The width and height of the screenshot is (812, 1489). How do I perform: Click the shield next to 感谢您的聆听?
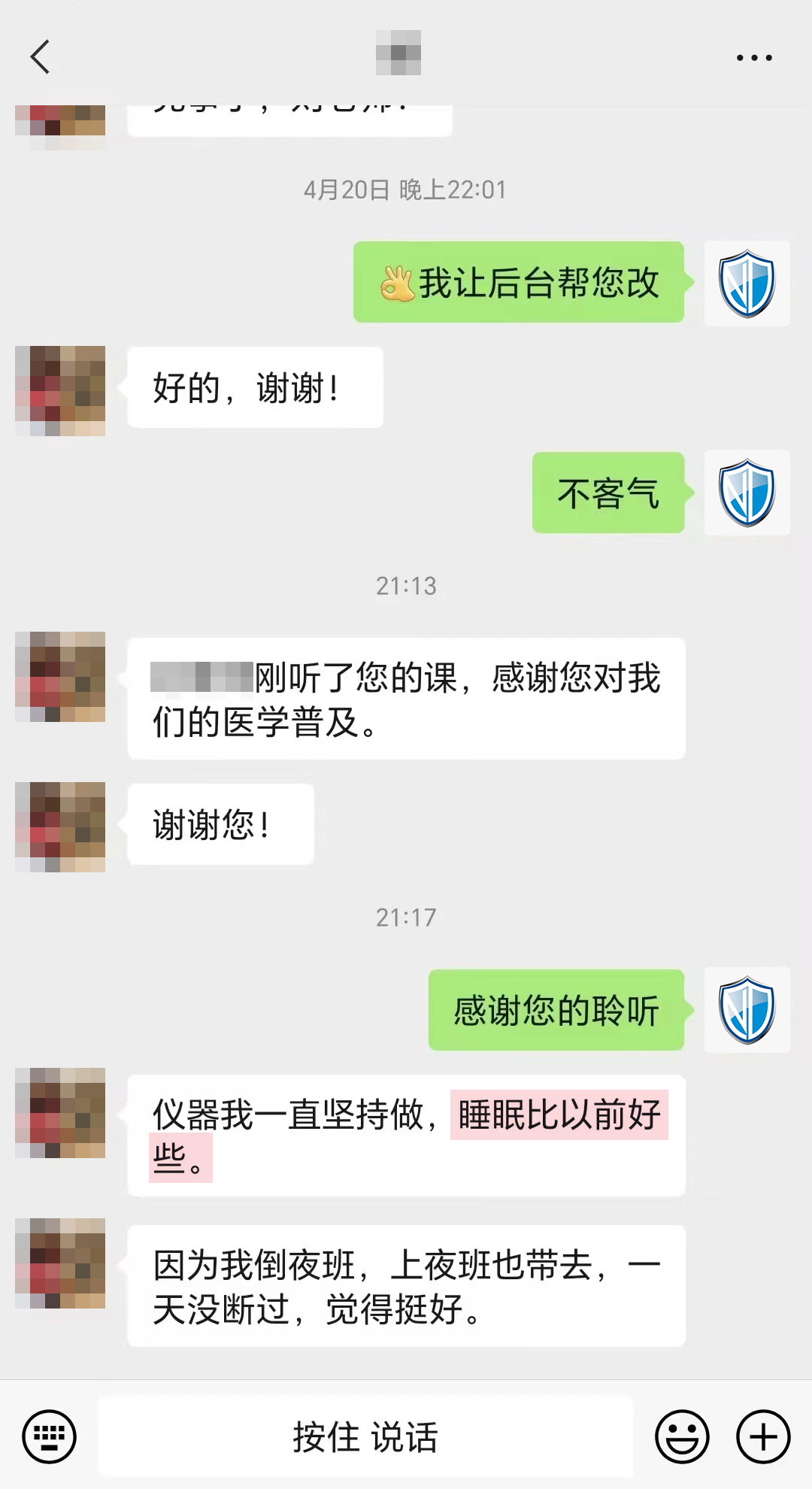coord(747,1011)
